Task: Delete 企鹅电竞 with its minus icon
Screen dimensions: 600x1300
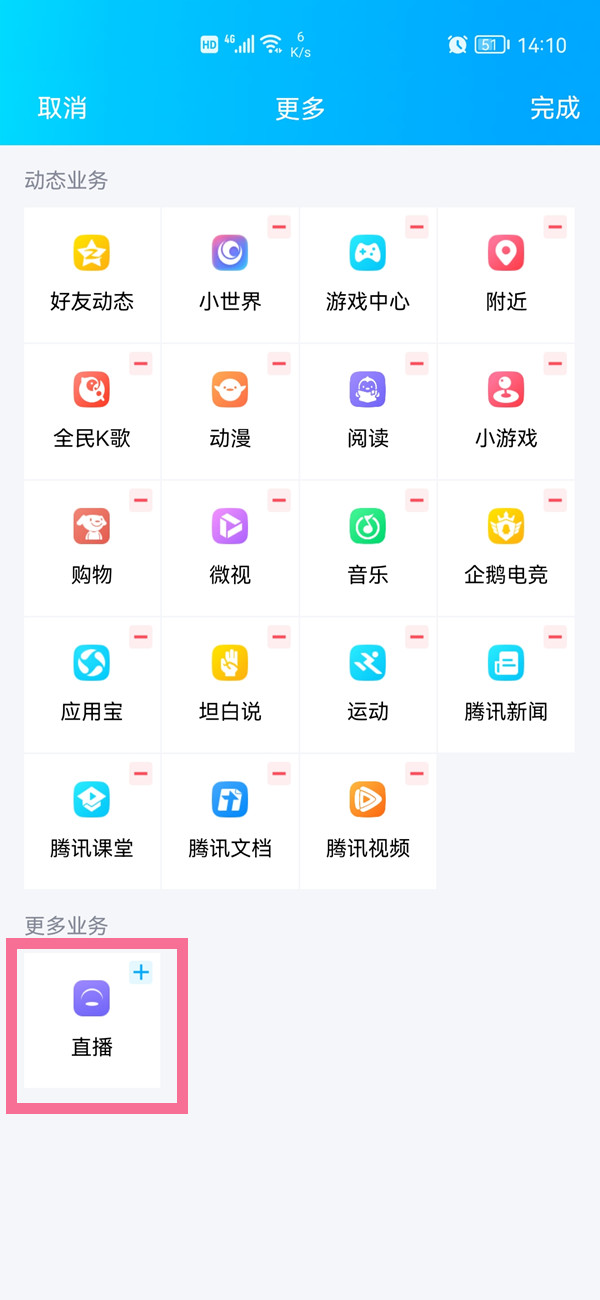Action: (555, 500)
